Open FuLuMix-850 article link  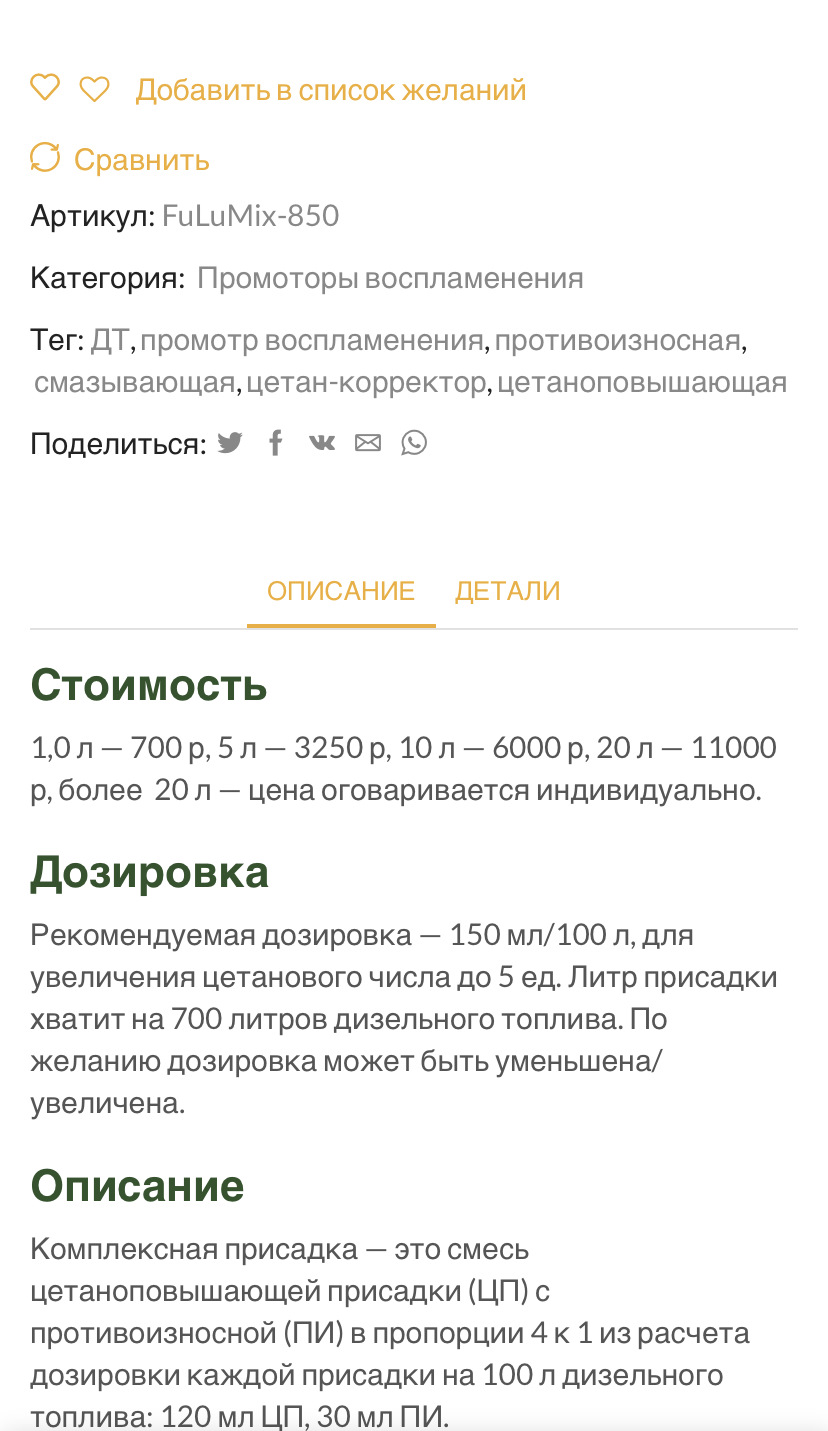(250, 216)
